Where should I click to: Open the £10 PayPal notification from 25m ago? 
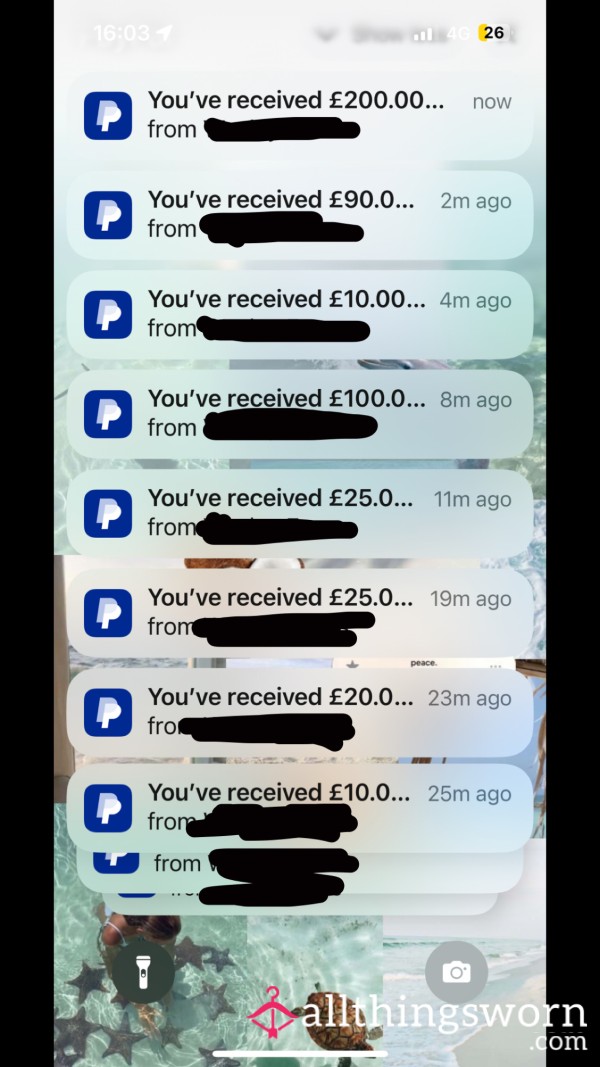[300, 808]
